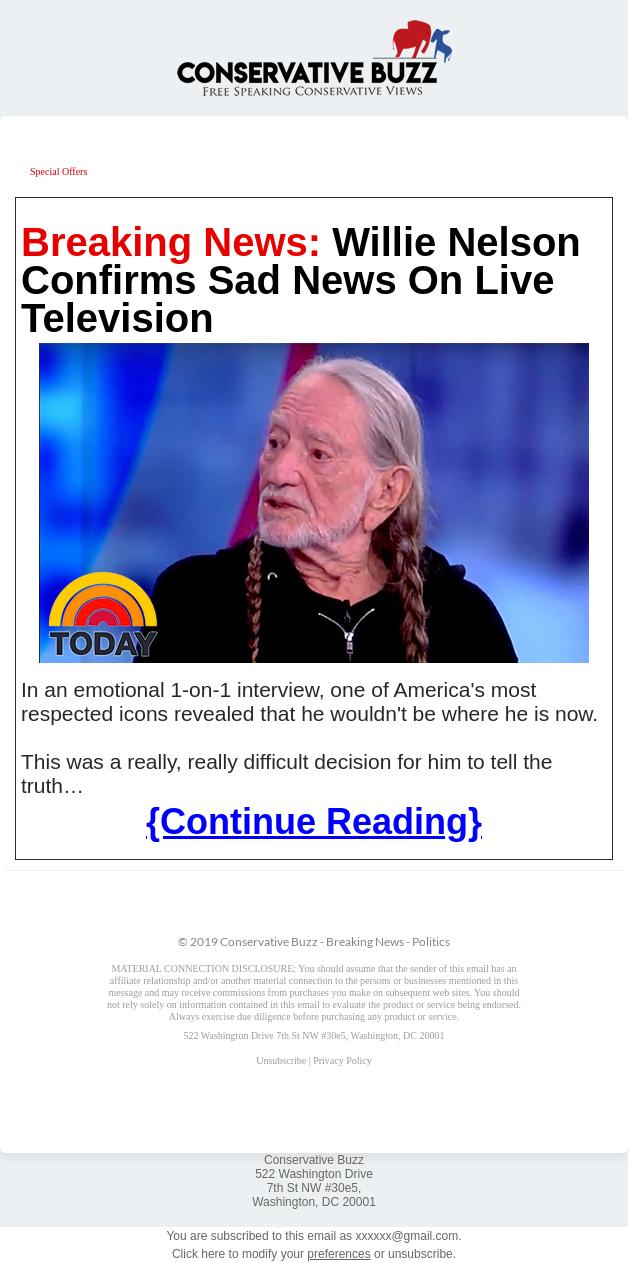This screenshot has height=1263, width=628.
Task: Tap the Willie Nelson Today show image
Action: (314, 503)
